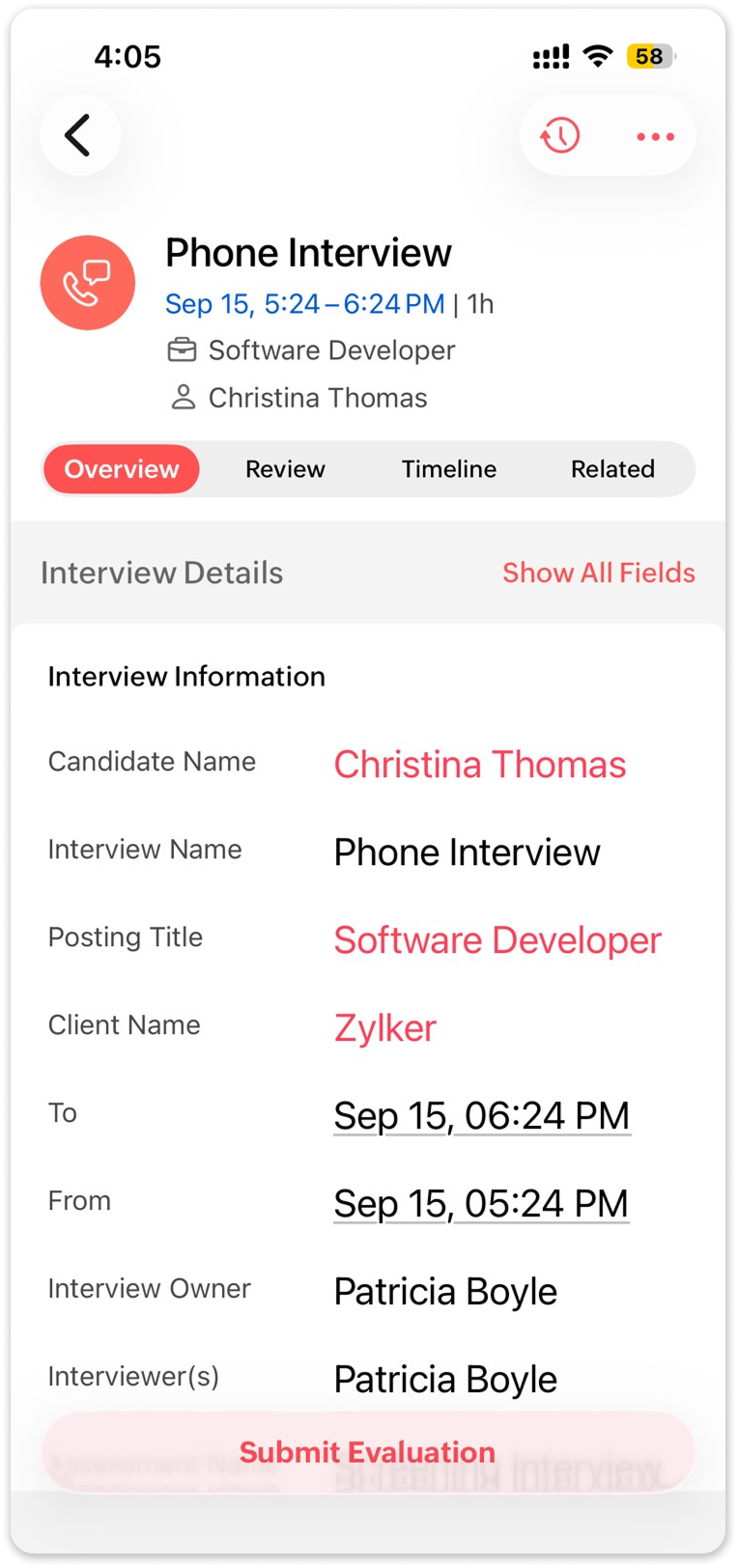738x1568 pixels.
Task: Open the history clock icon
Action: click(560, 136)
